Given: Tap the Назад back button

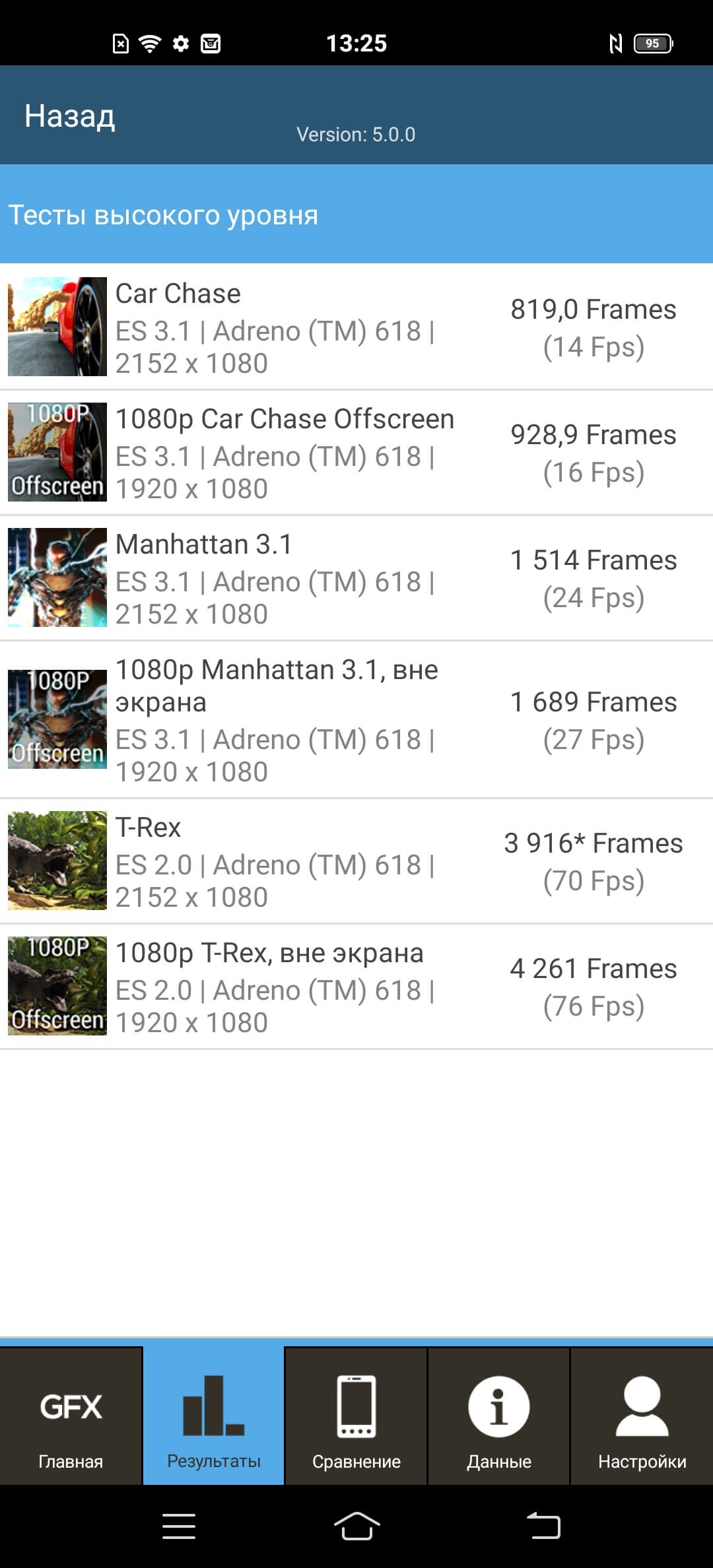Looking at the screenshot, I should [70, 116].
